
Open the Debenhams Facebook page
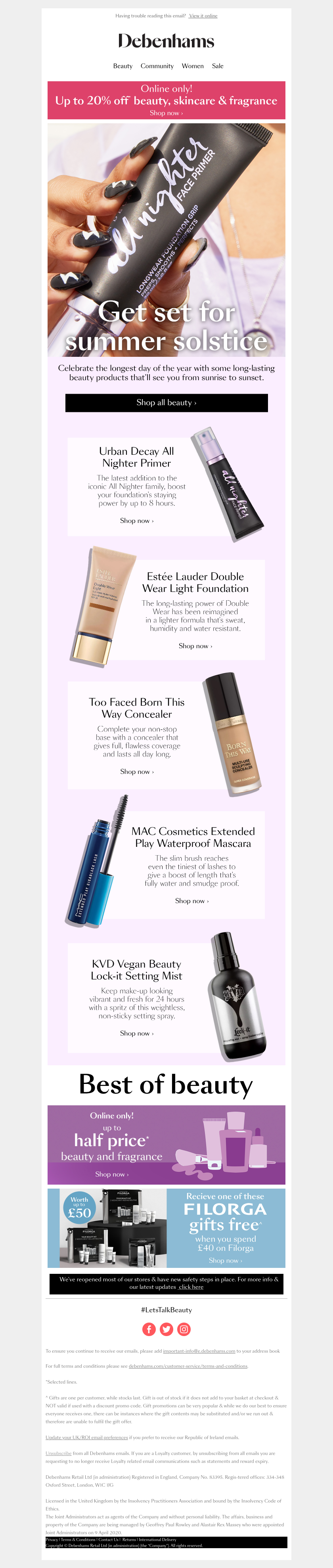[x=149, y=1329]
